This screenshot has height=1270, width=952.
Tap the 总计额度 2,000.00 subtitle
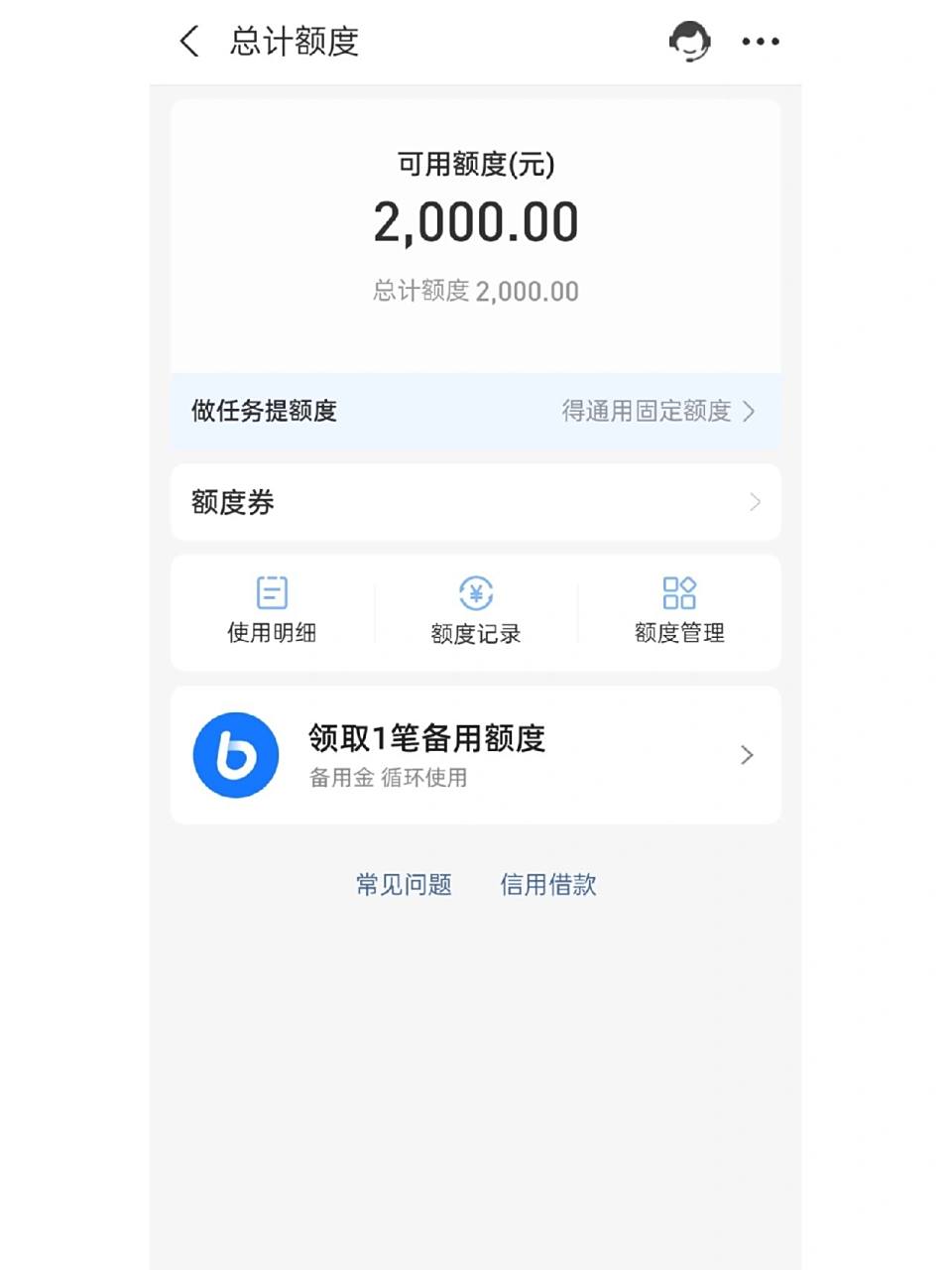pyautogui.click(x=476, y=291)
